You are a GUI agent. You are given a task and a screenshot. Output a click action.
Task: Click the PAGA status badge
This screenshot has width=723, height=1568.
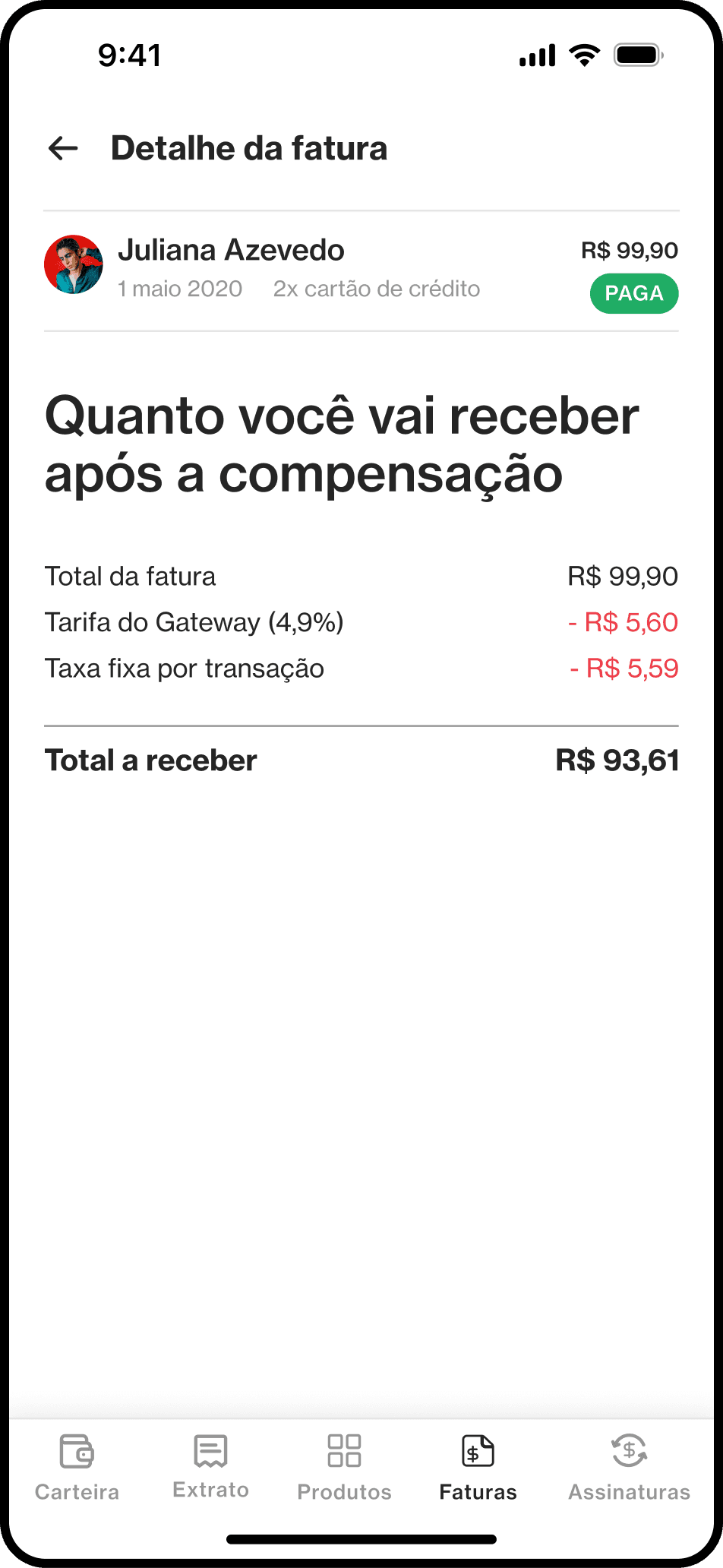(x=634, y=293)
